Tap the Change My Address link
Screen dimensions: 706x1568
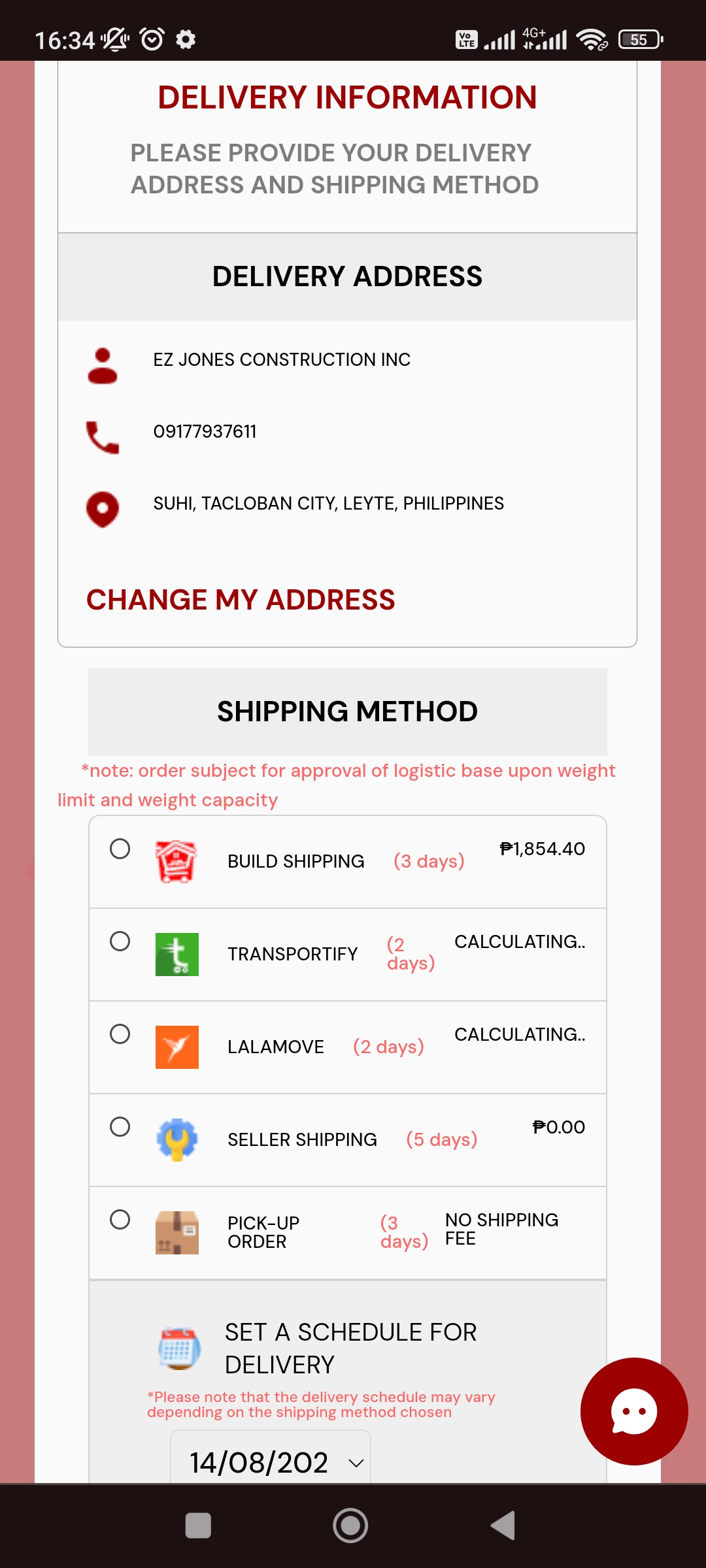coord(241,600)
